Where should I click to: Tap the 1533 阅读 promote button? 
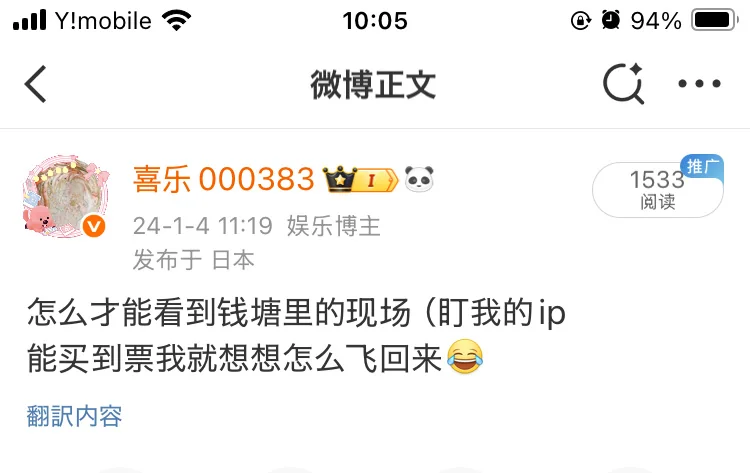point(657,189)
